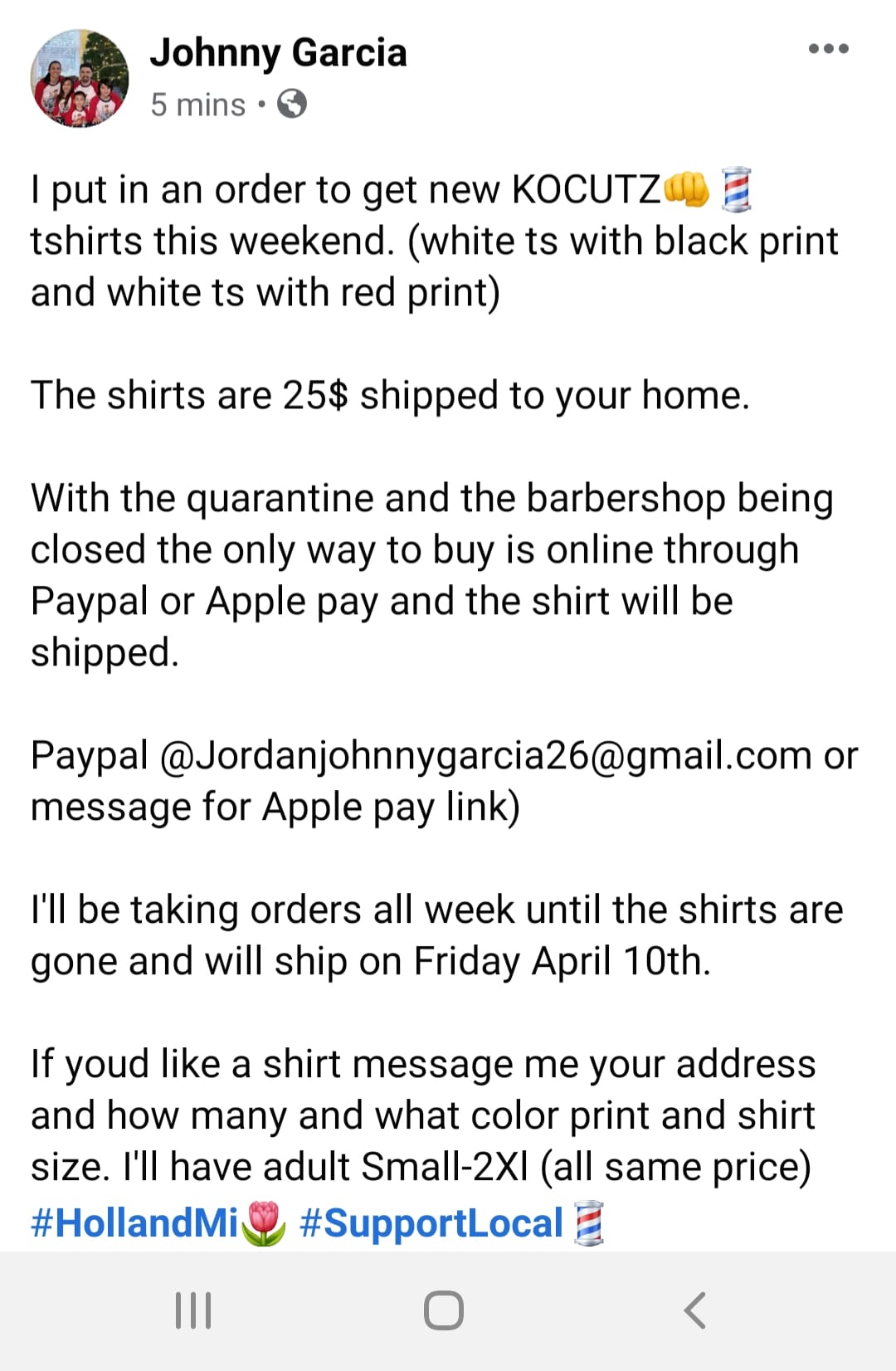Open the #HollandMi hashtag

tap(134, 1222)
